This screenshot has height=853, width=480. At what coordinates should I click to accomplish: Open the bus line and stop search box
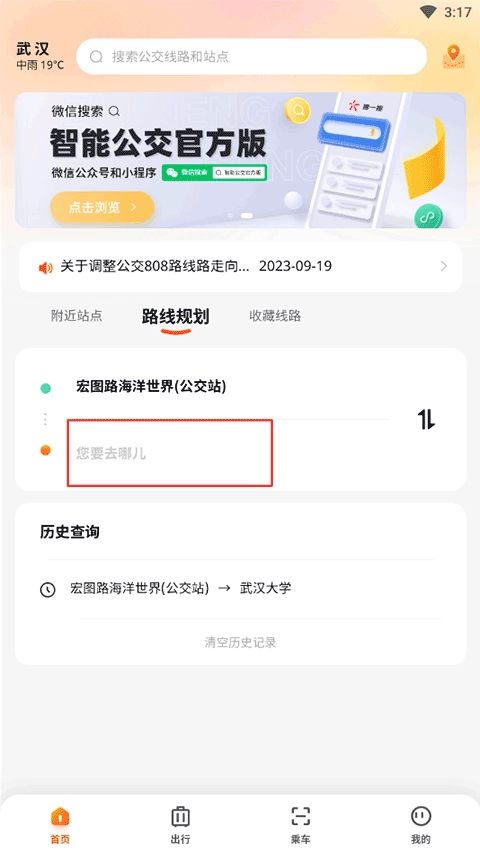(251, 57)
